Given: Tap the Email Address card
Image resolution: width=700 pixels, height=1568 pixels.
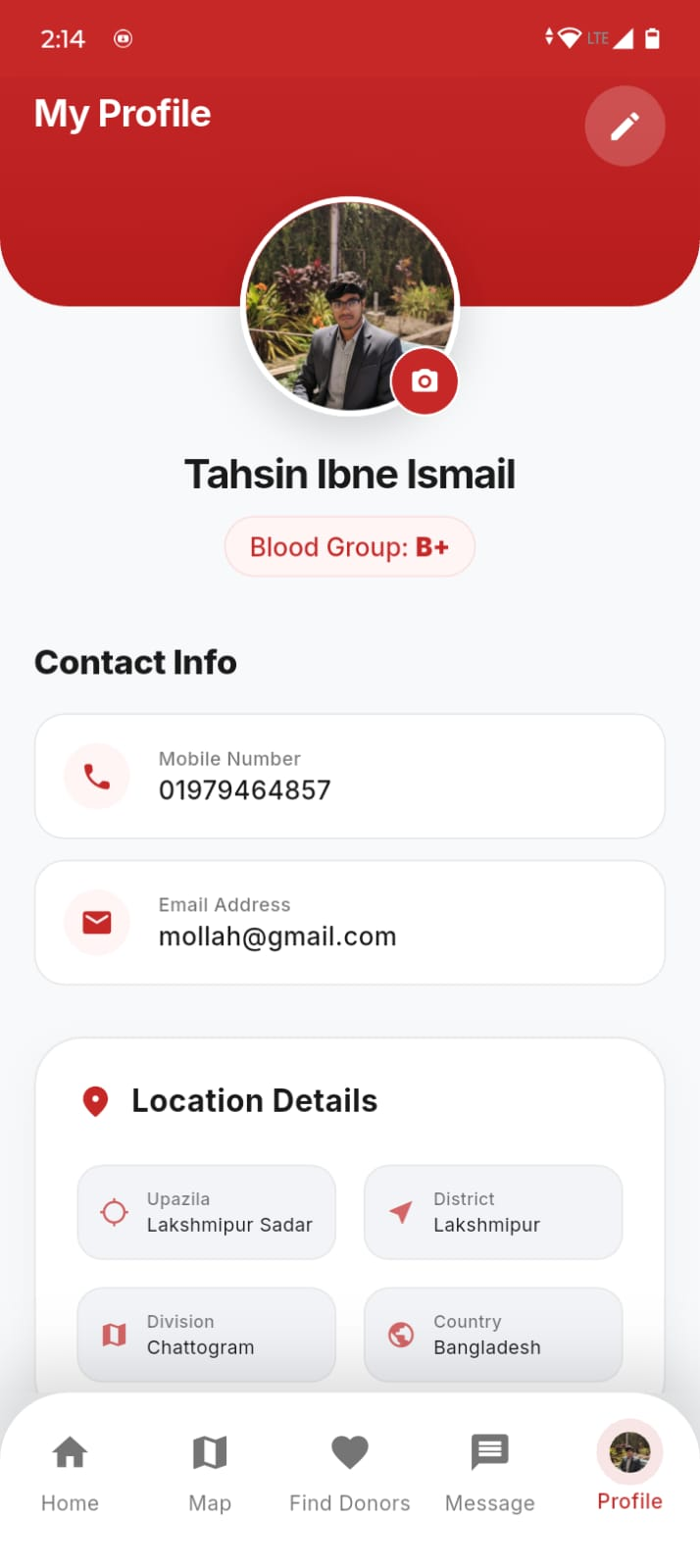Looking at the screenshot, I should click(350, 922).
